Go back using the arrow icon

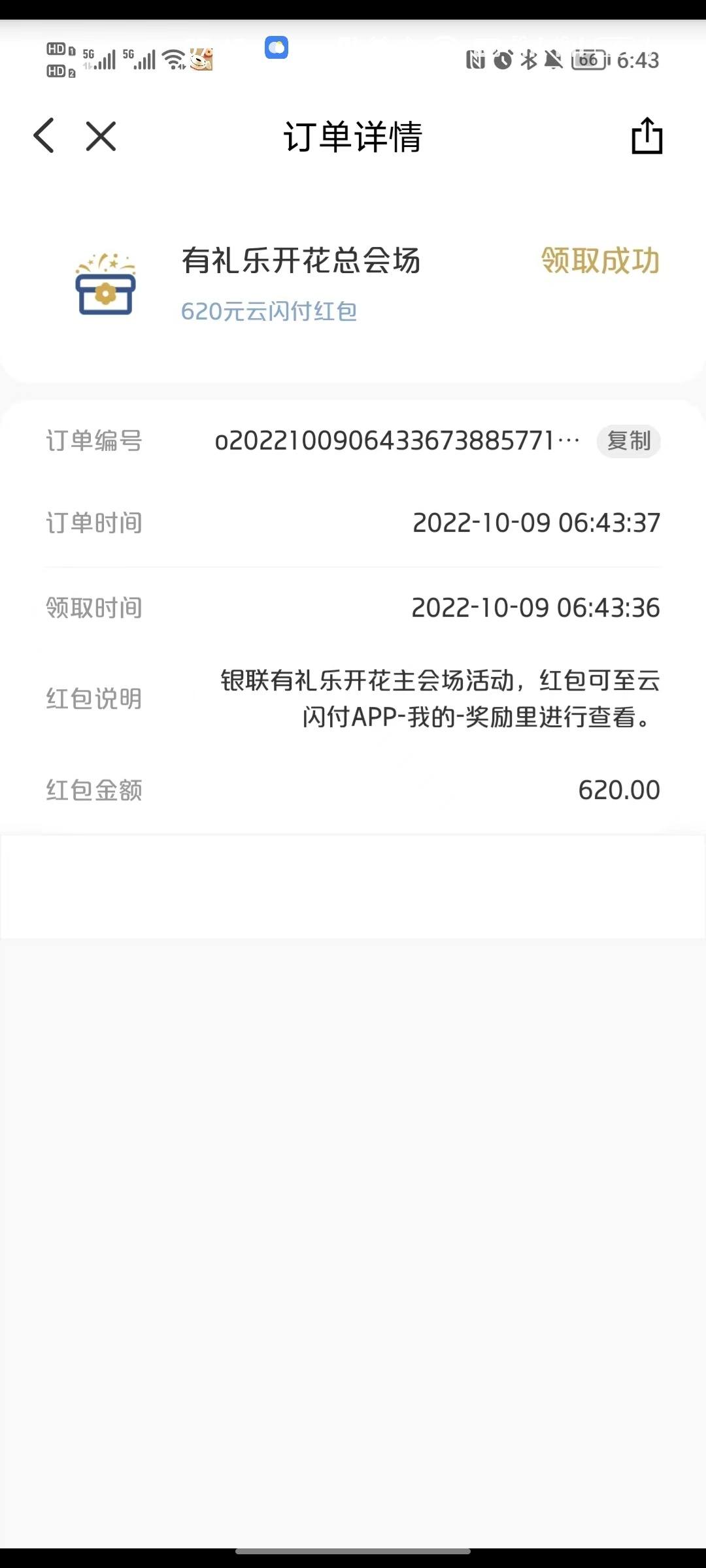44,136
